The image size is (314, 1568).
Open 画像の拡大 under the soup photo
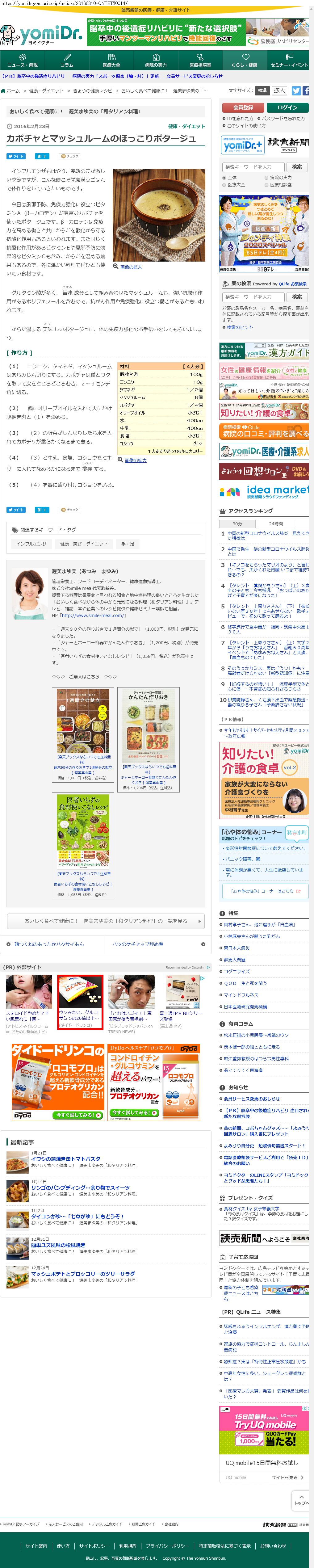pyautogui.click(x=130, y=267)
